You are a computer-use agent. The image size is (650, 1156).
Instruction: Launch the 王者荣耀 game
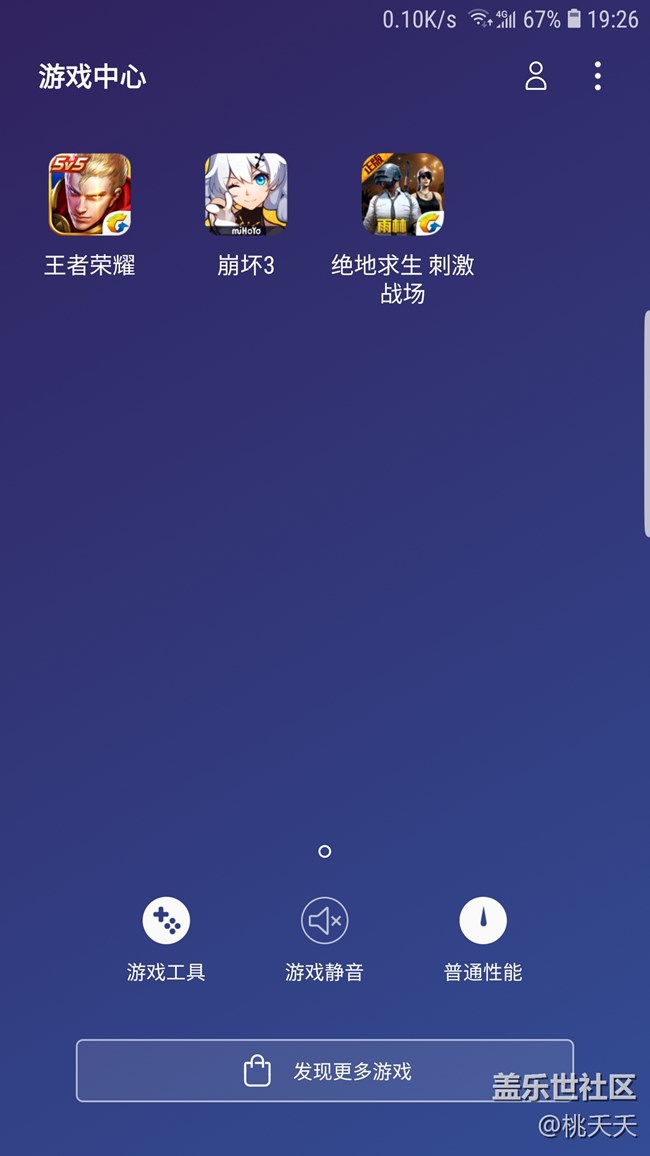[x=90, y=195]
